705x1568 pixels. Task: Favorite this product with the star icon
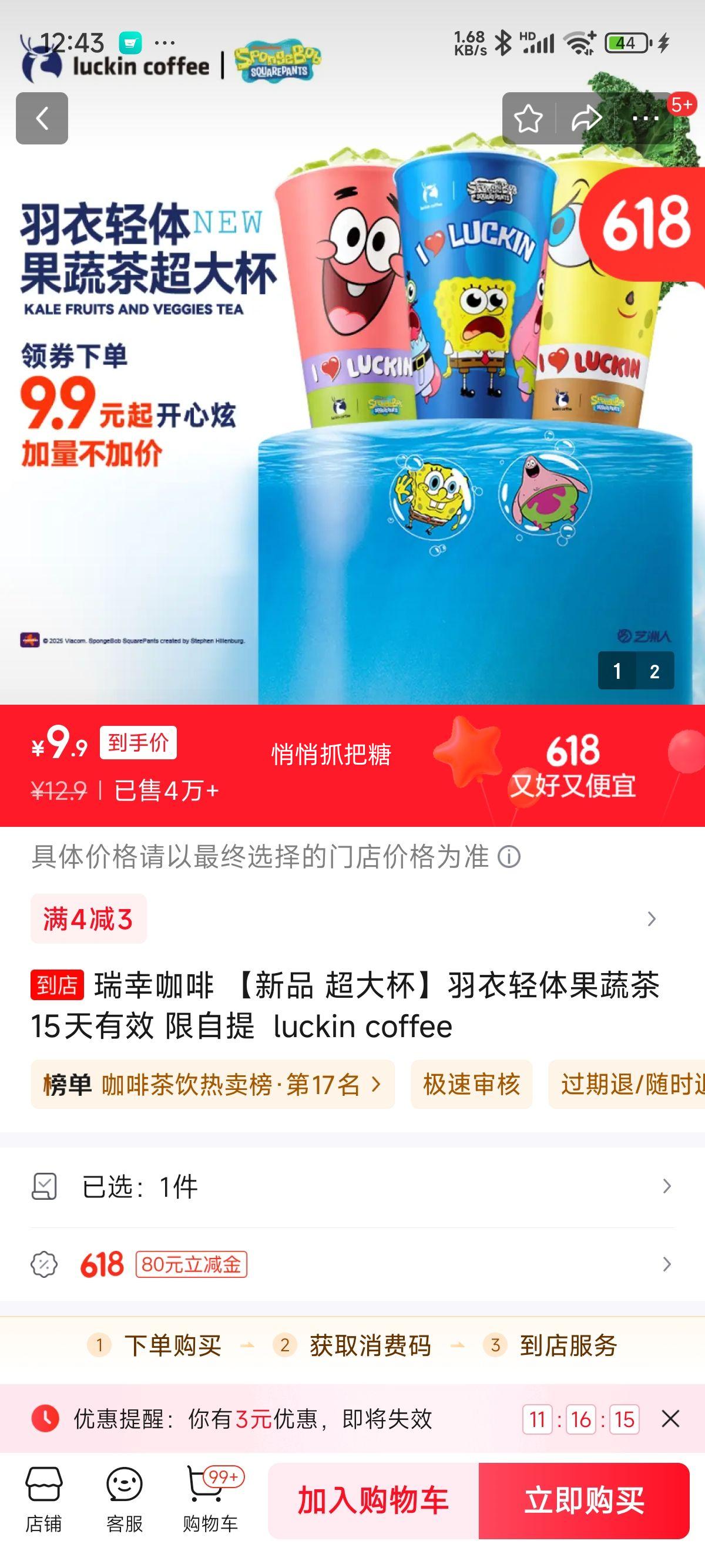point(528,118)
